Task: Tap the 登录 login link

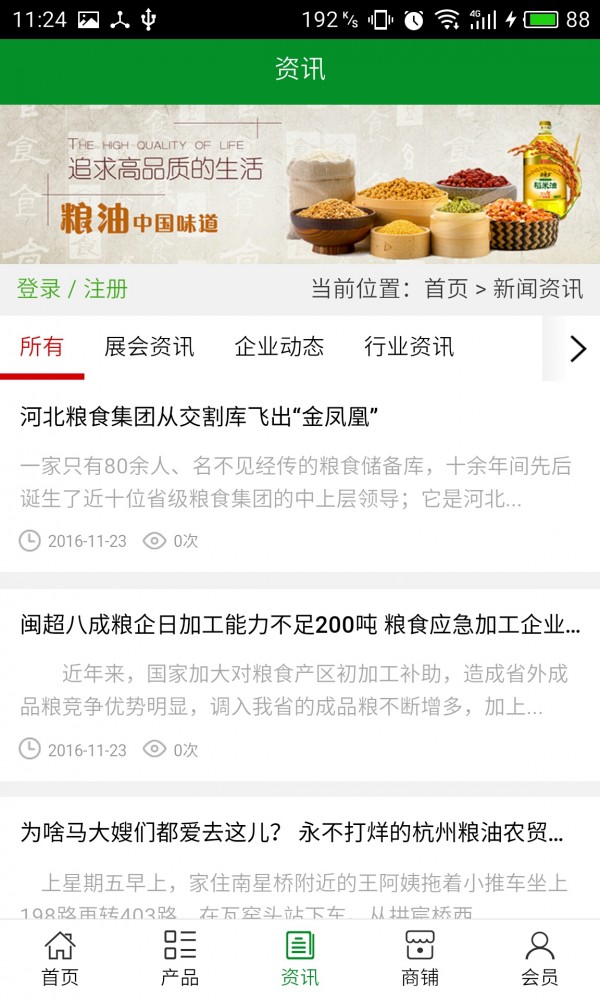Action: (39, 290)
